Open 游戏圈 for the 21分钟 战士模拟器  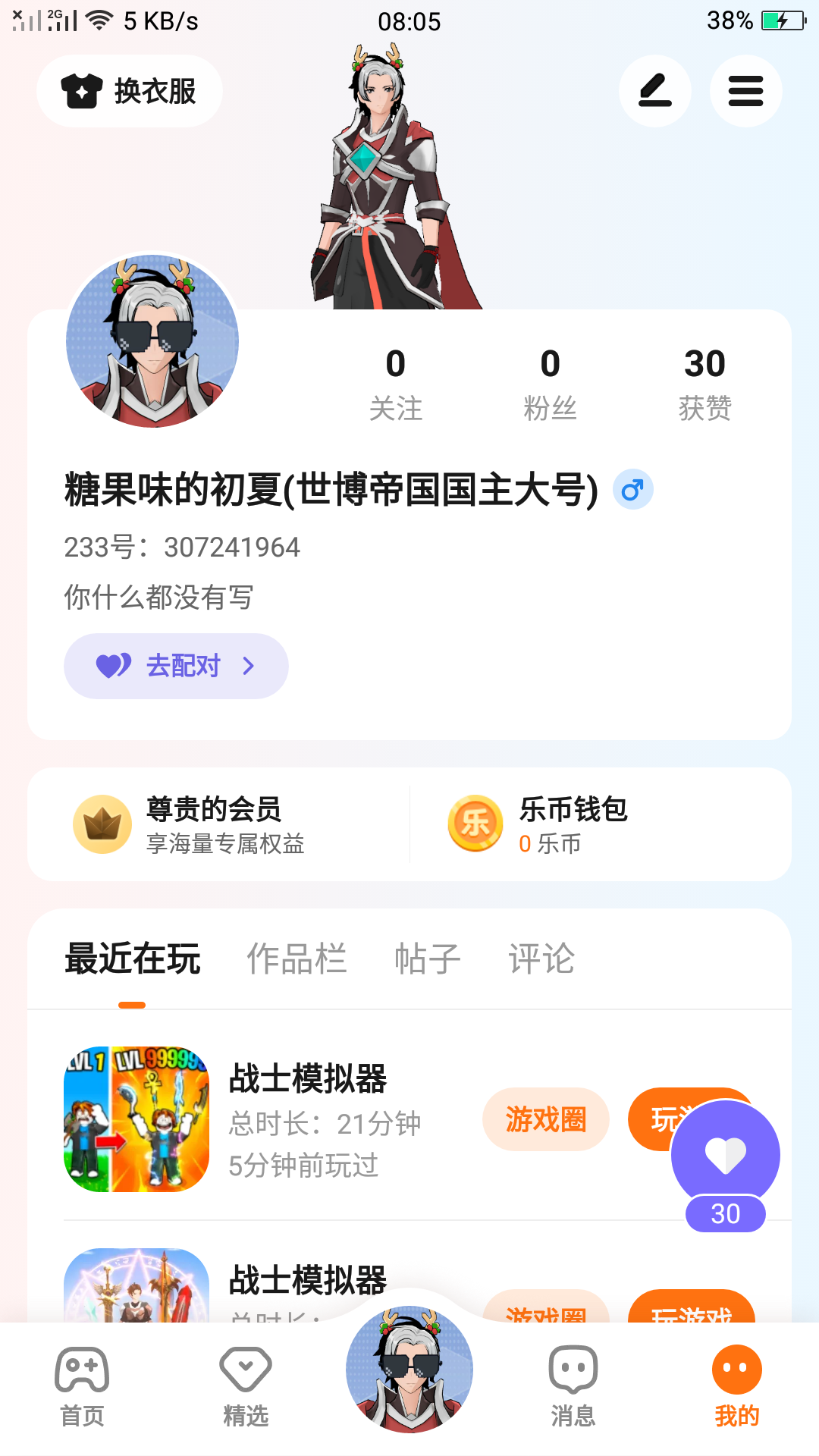point(546,1119)
